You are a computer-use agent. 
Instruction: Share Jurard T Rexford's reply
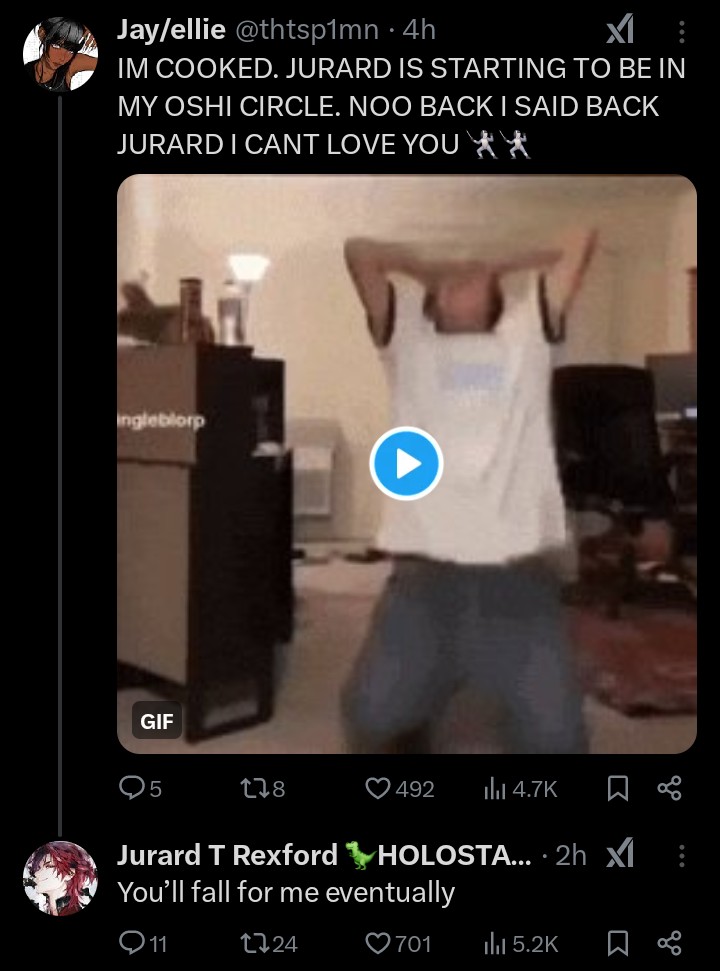(669, 943)
